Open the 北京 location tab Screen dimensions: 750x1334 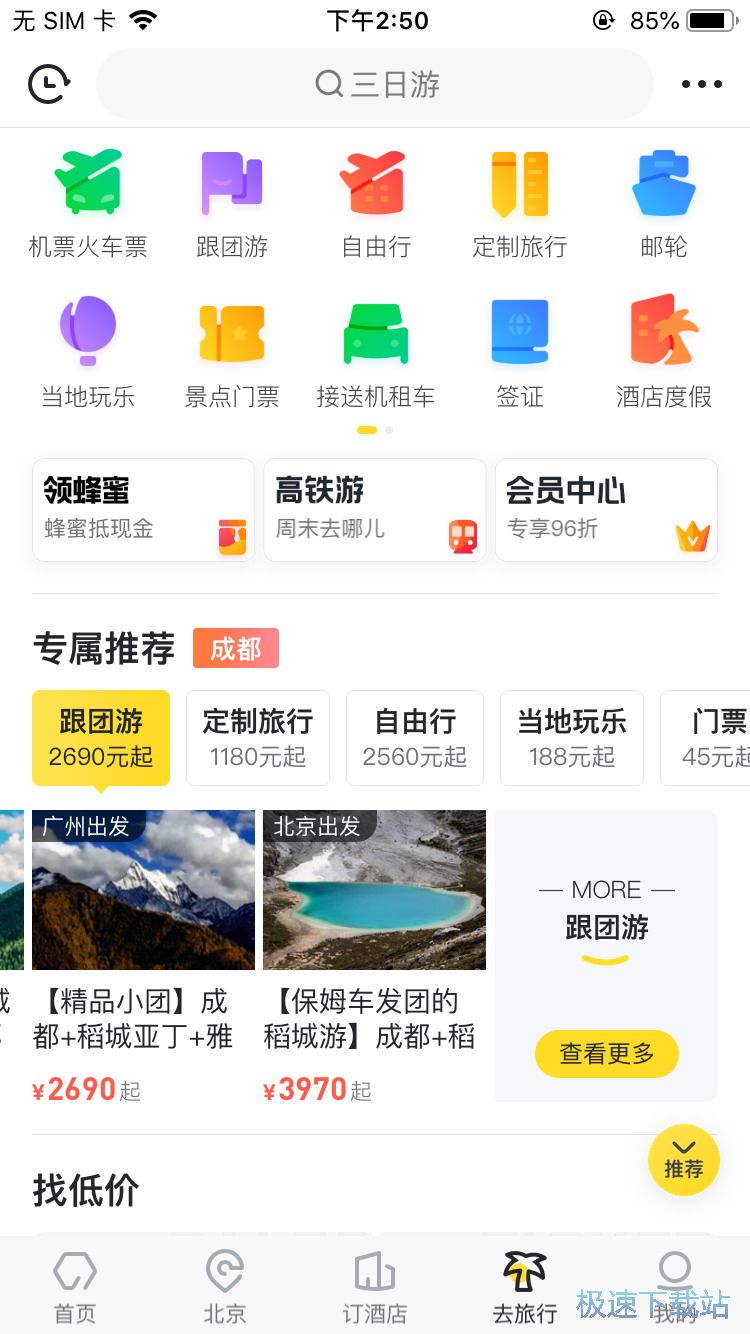click(x=225, y=1286)
